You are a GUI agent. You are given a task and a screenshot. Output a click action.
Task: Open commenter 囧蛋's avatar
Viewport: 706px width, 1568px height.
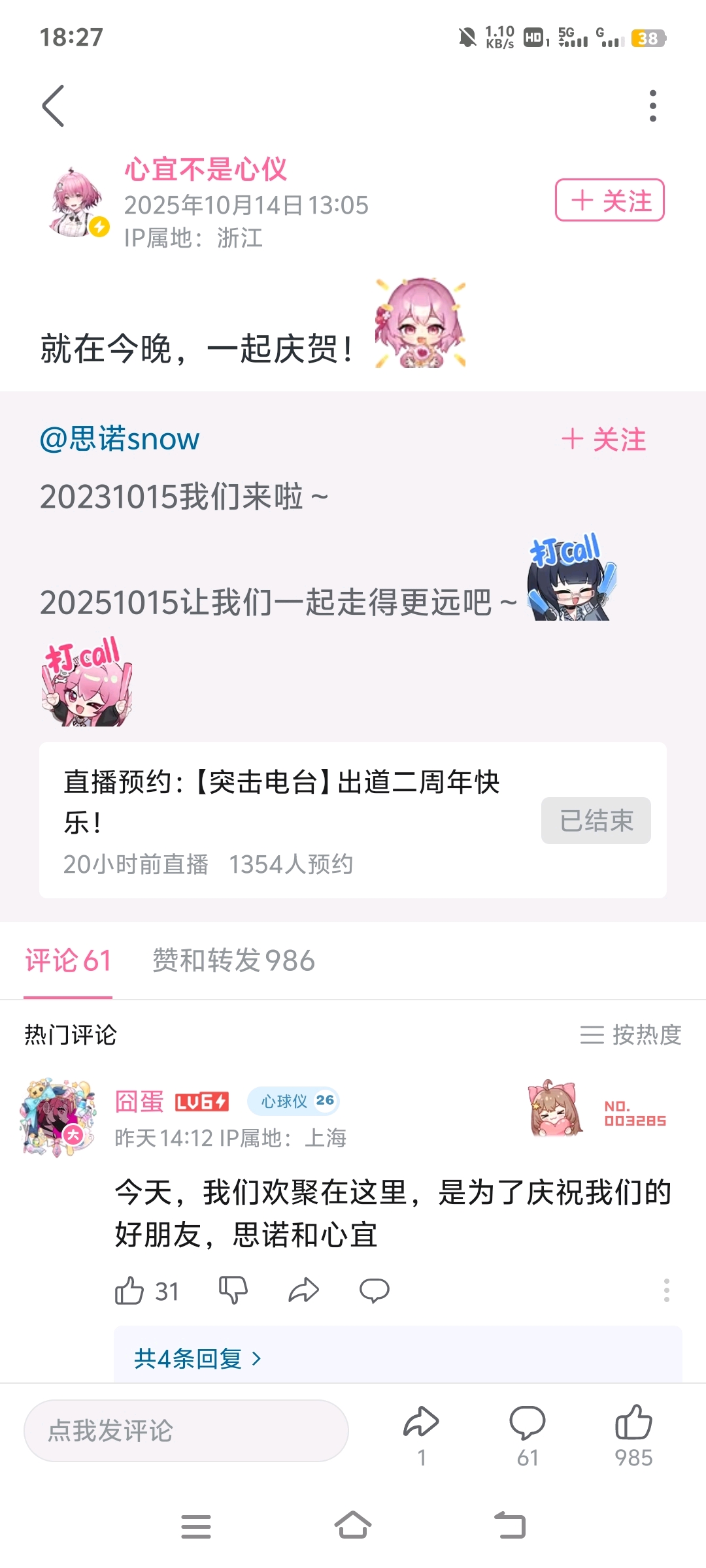point(60,1118)
